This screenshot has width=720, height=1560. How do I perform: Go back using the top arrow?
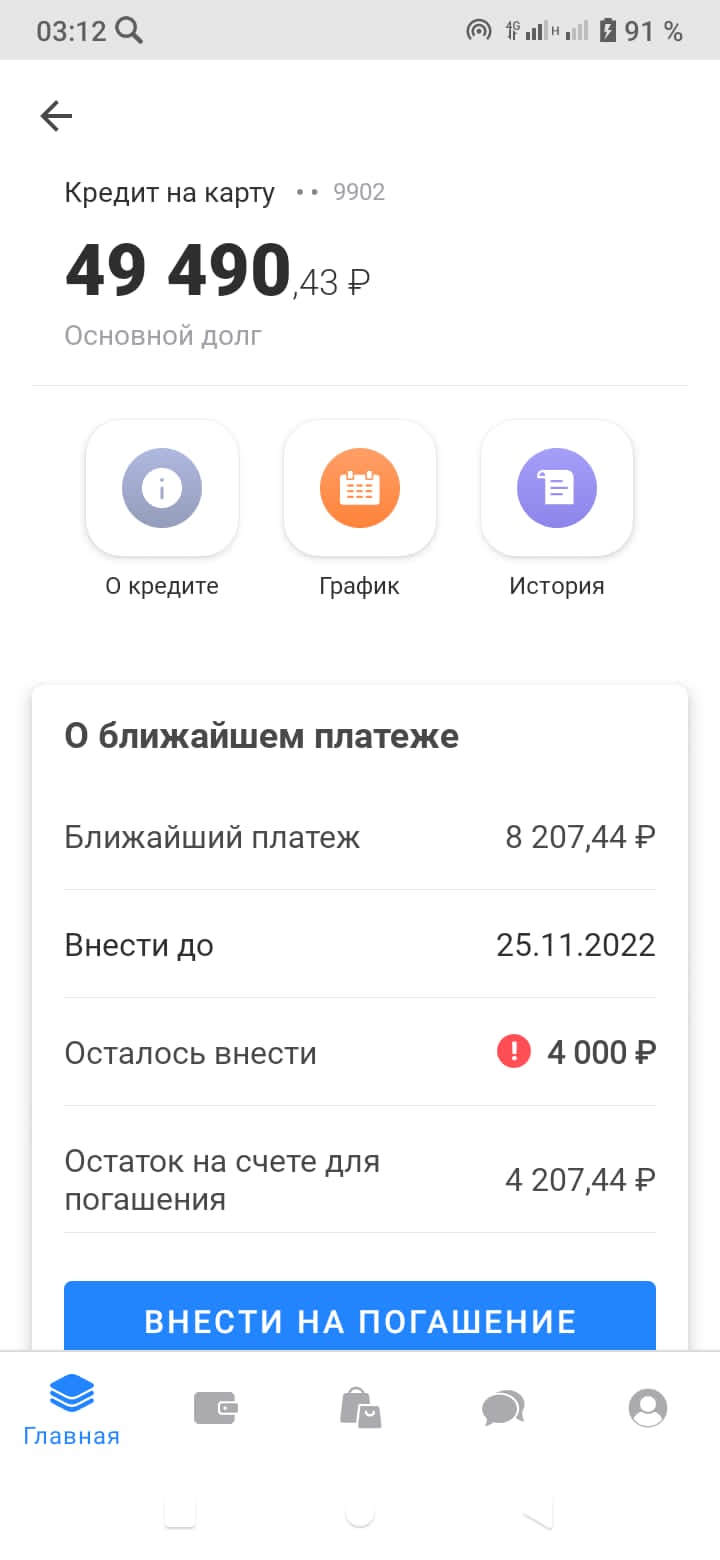point(56,117)
